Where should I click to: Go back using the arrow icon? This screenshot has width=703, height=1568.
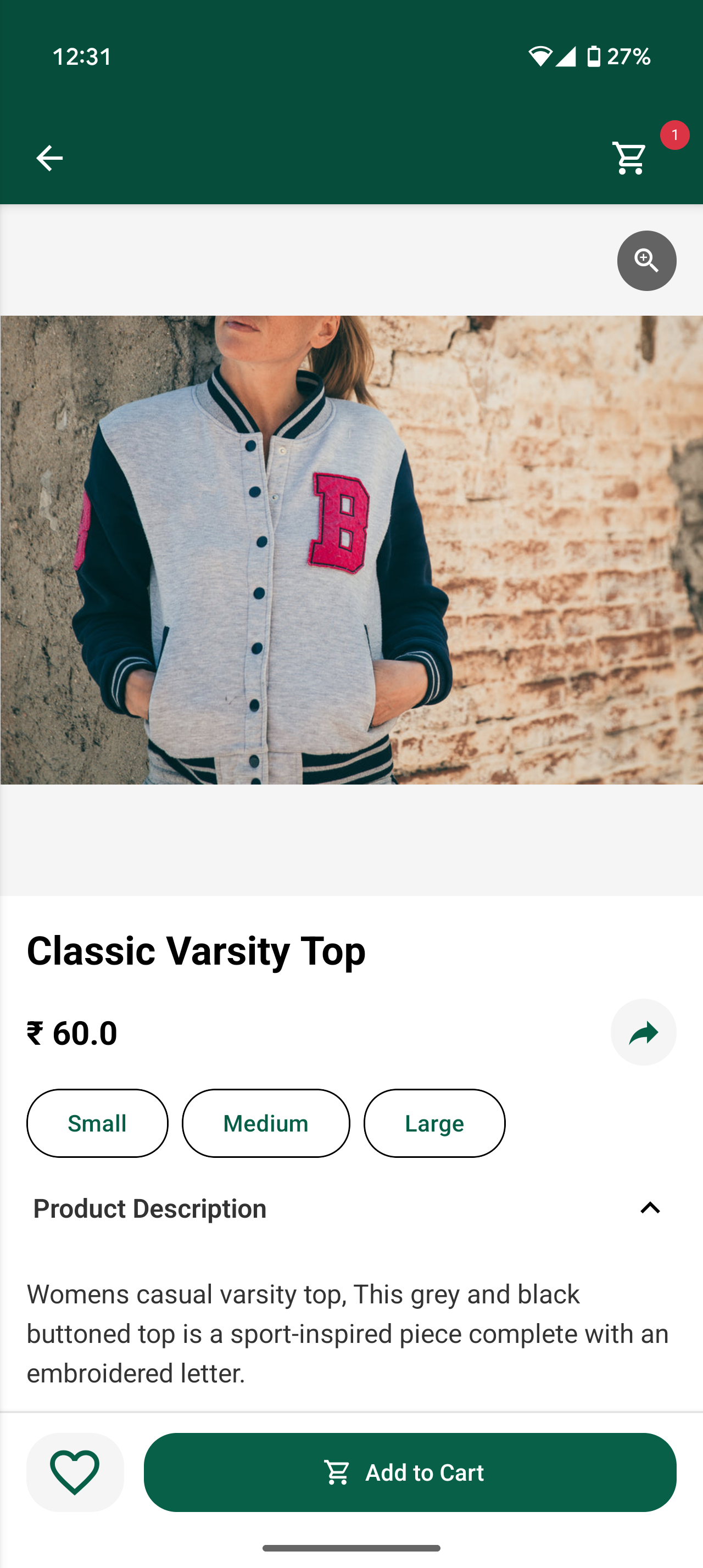49,158
